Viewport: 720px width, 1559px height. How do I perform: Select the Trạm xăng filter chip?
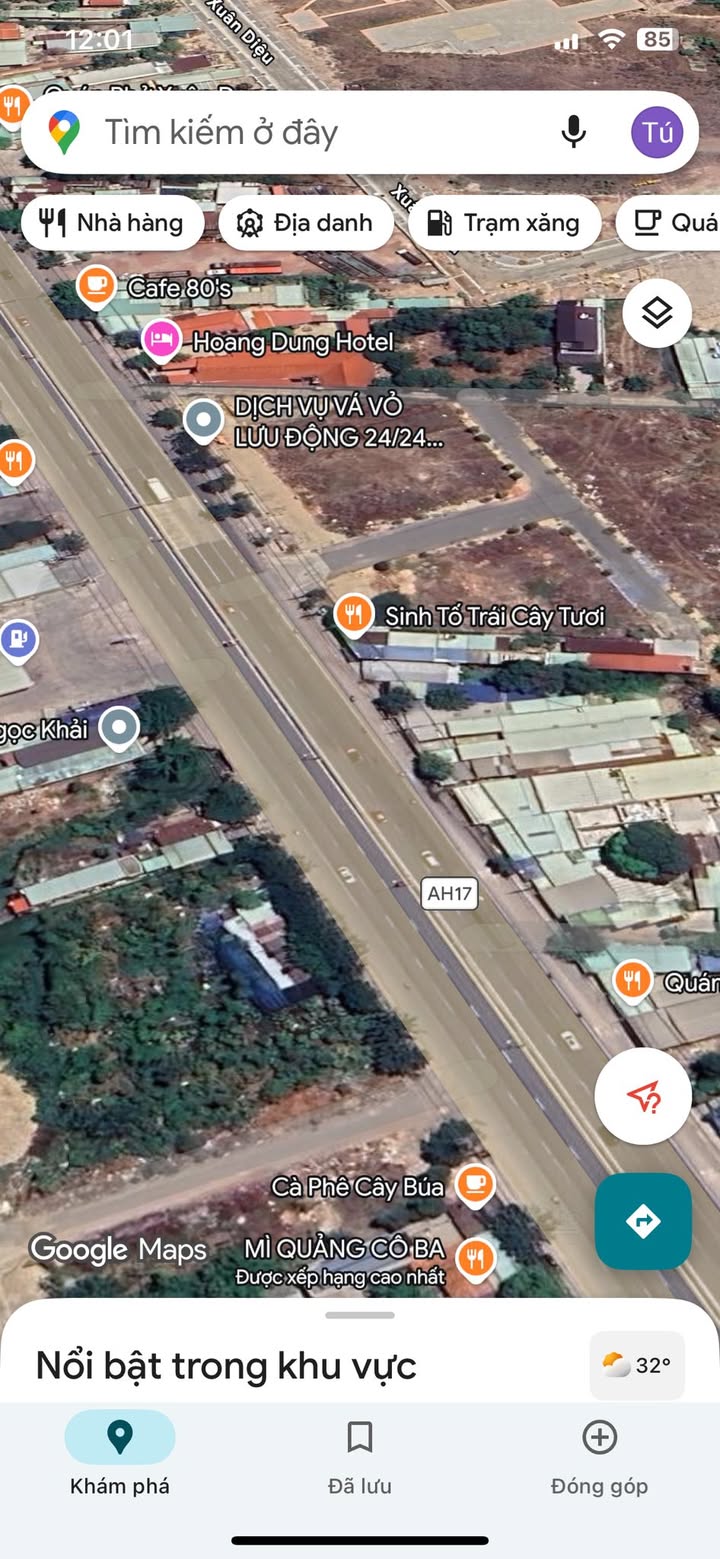tap(504, 222)
